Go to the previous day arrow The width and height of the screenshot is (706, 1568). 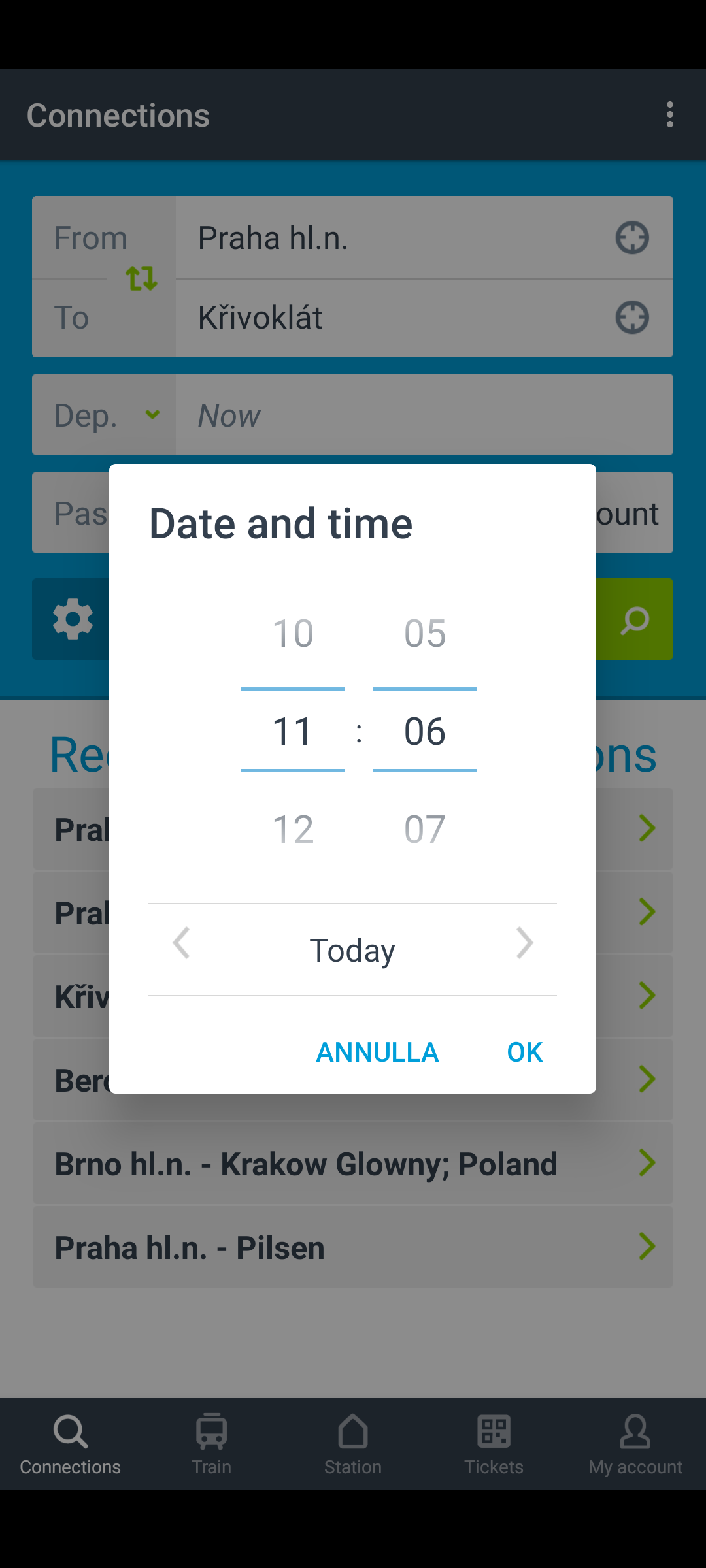(x=182, y=943)
